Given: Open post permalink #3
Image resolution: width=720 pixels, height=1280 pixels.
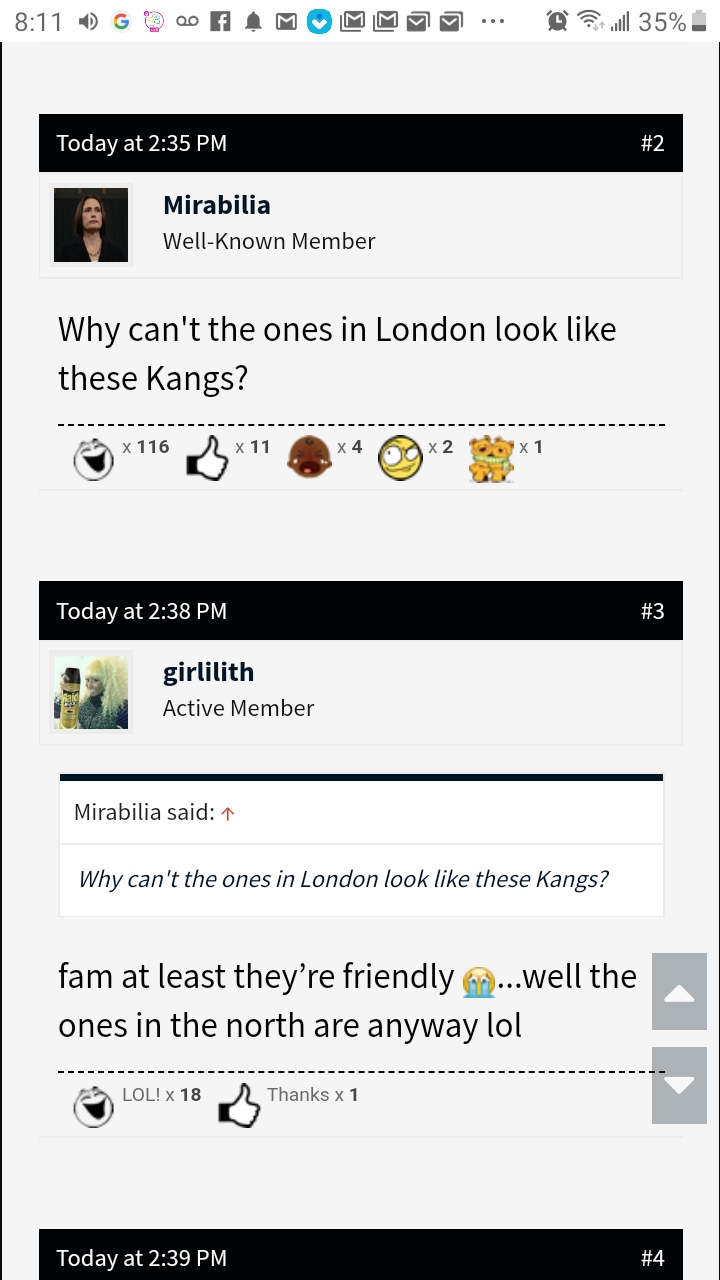Looking at the screenshot, I should [652, 610].
